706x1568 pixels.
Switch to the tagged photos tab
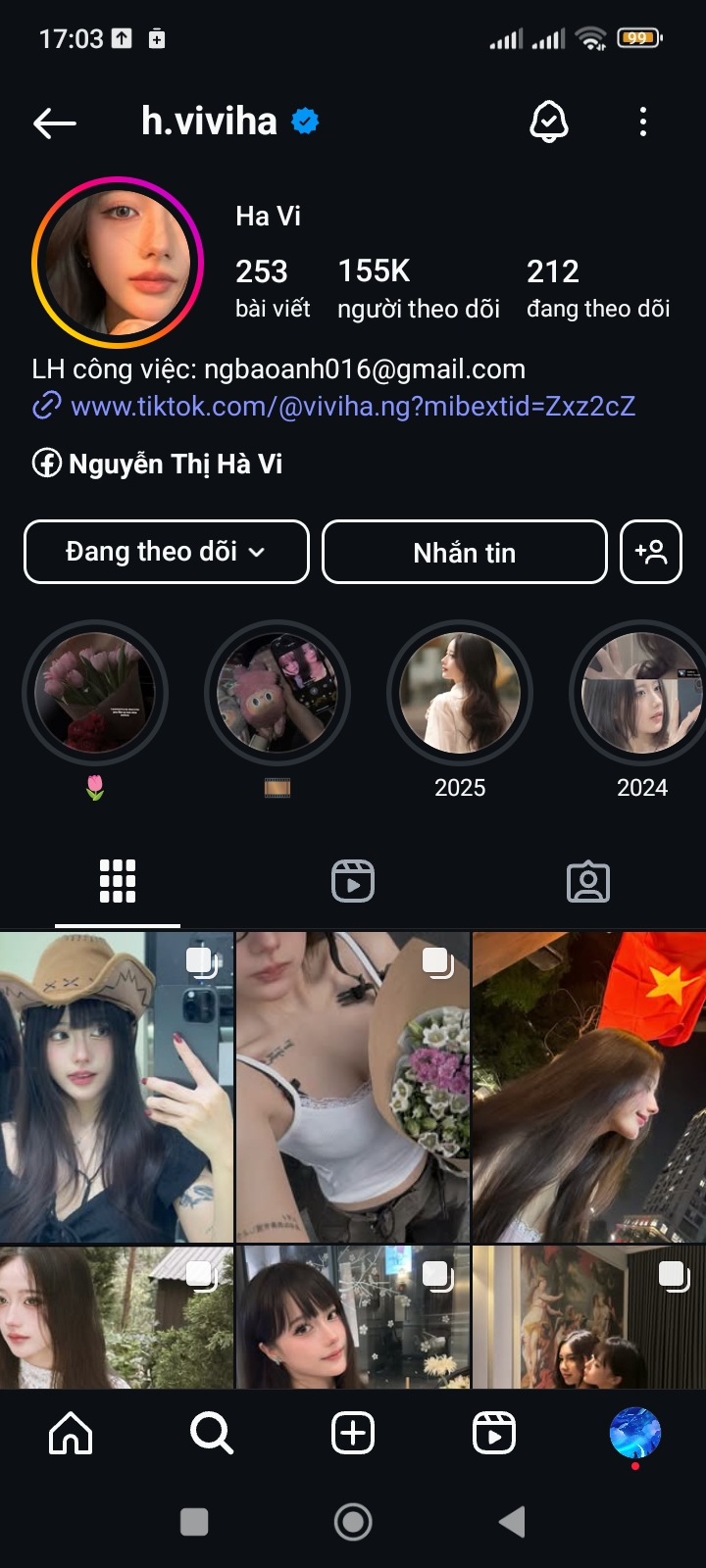coord(588,881)
